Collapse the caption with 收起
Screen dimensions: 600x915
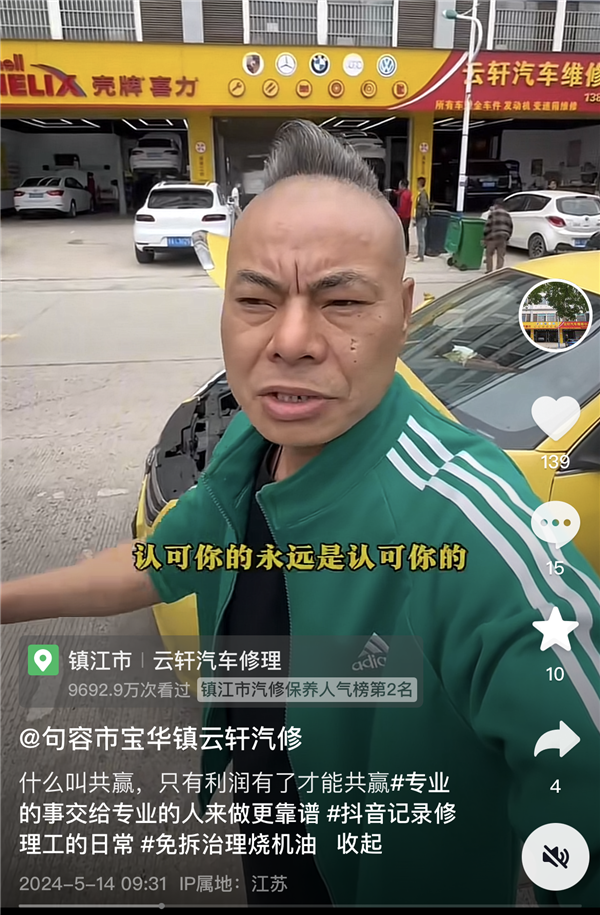[359, 843]
